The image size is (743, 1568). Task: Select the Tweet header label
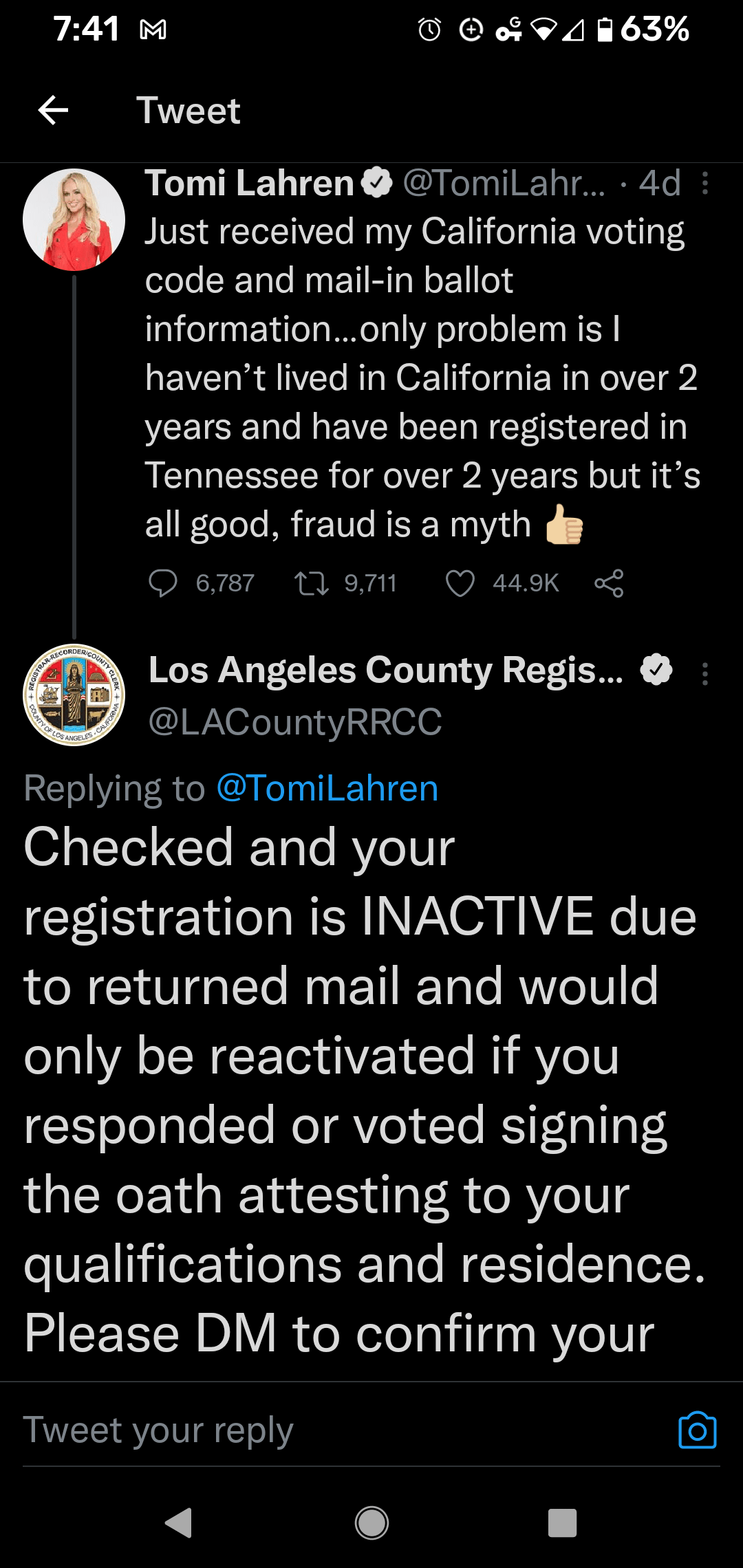(x=189, y=110)
